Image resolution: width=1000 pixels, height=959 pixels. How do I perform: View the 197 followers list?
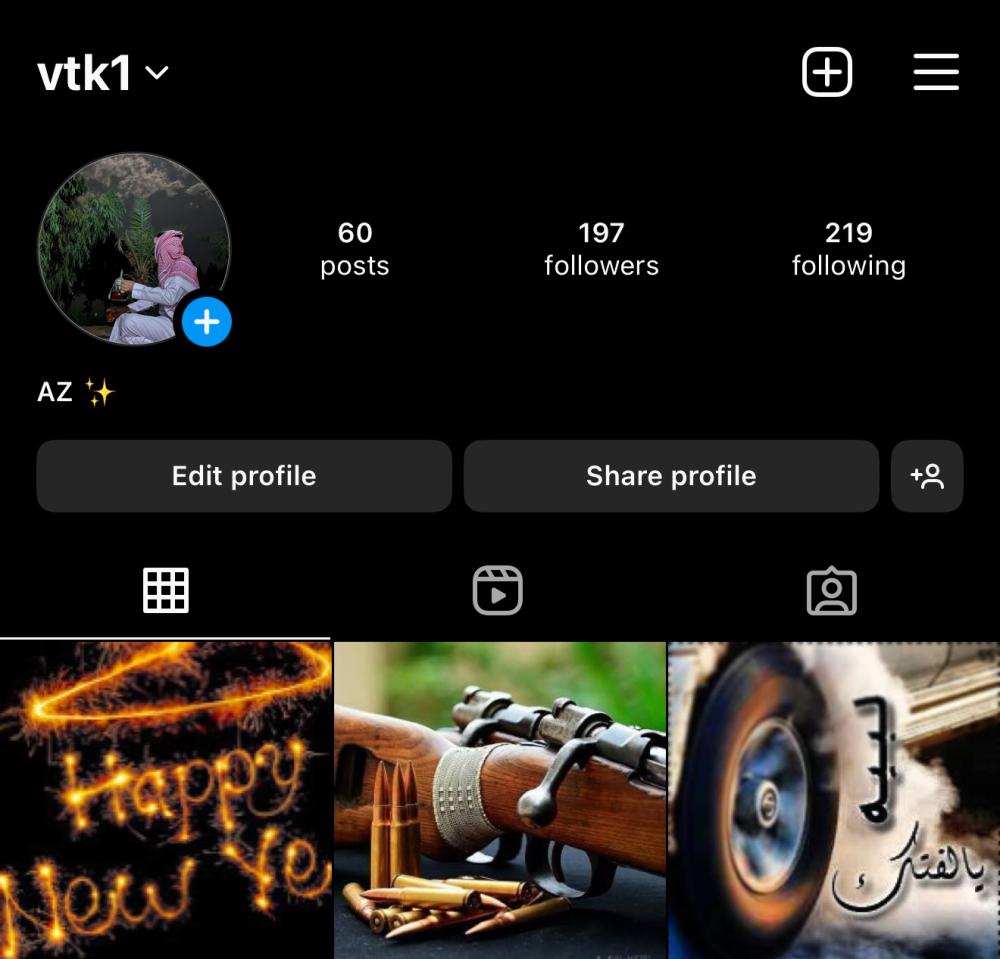pyautogui.click(x=601, y=248)
